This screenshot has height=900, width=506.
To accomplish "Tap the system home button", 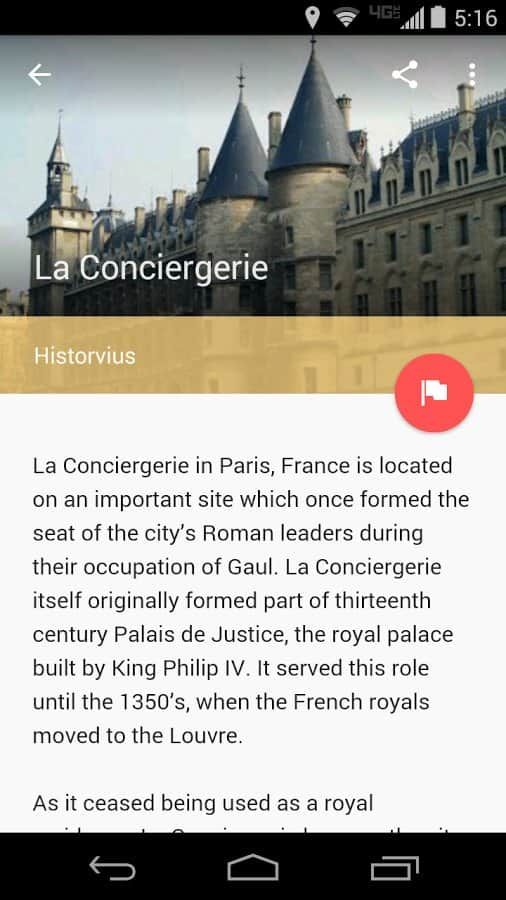I will [x=253, y=867].
